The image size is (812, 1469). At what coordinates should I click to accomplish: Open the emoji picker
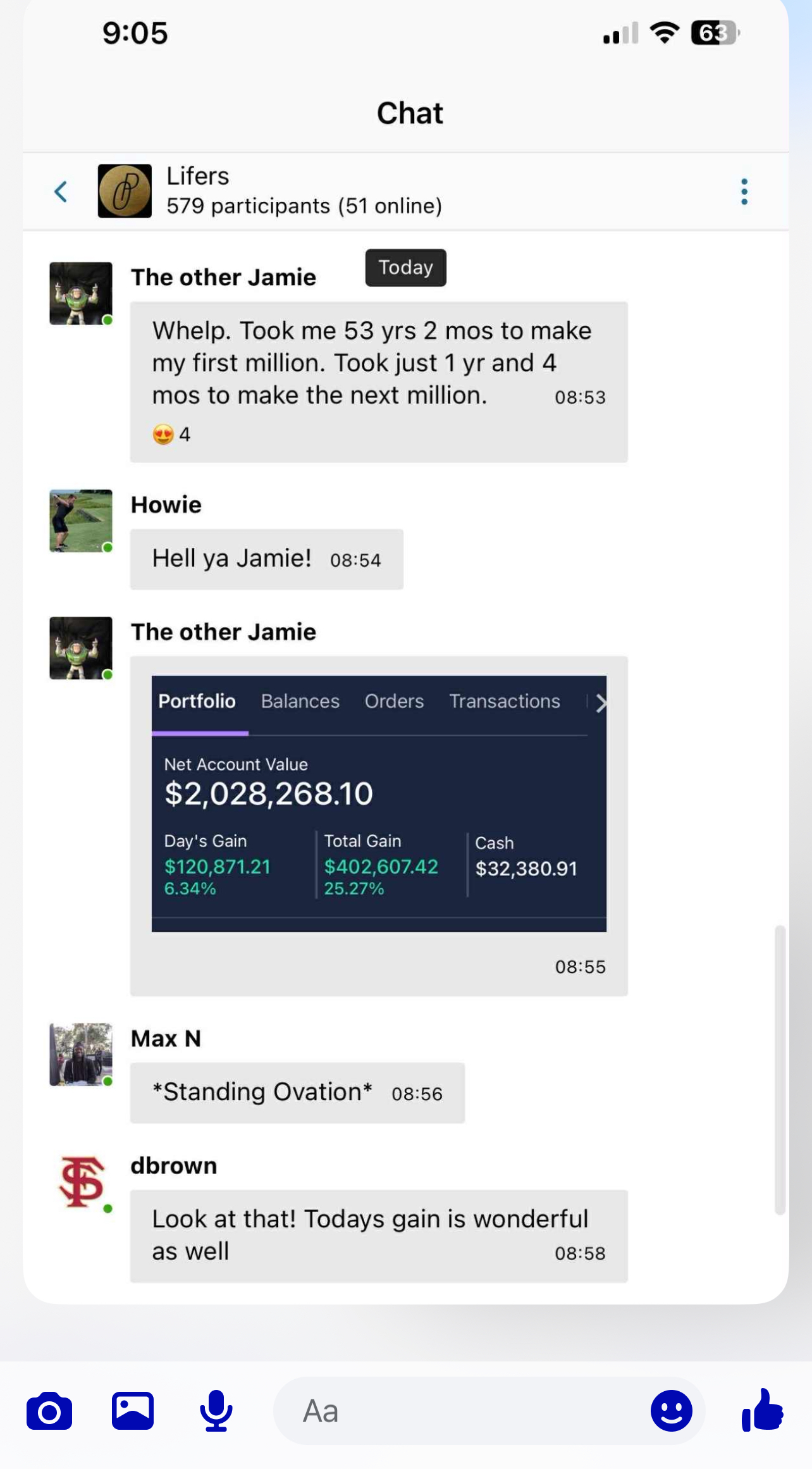(x=671, y=1411)
